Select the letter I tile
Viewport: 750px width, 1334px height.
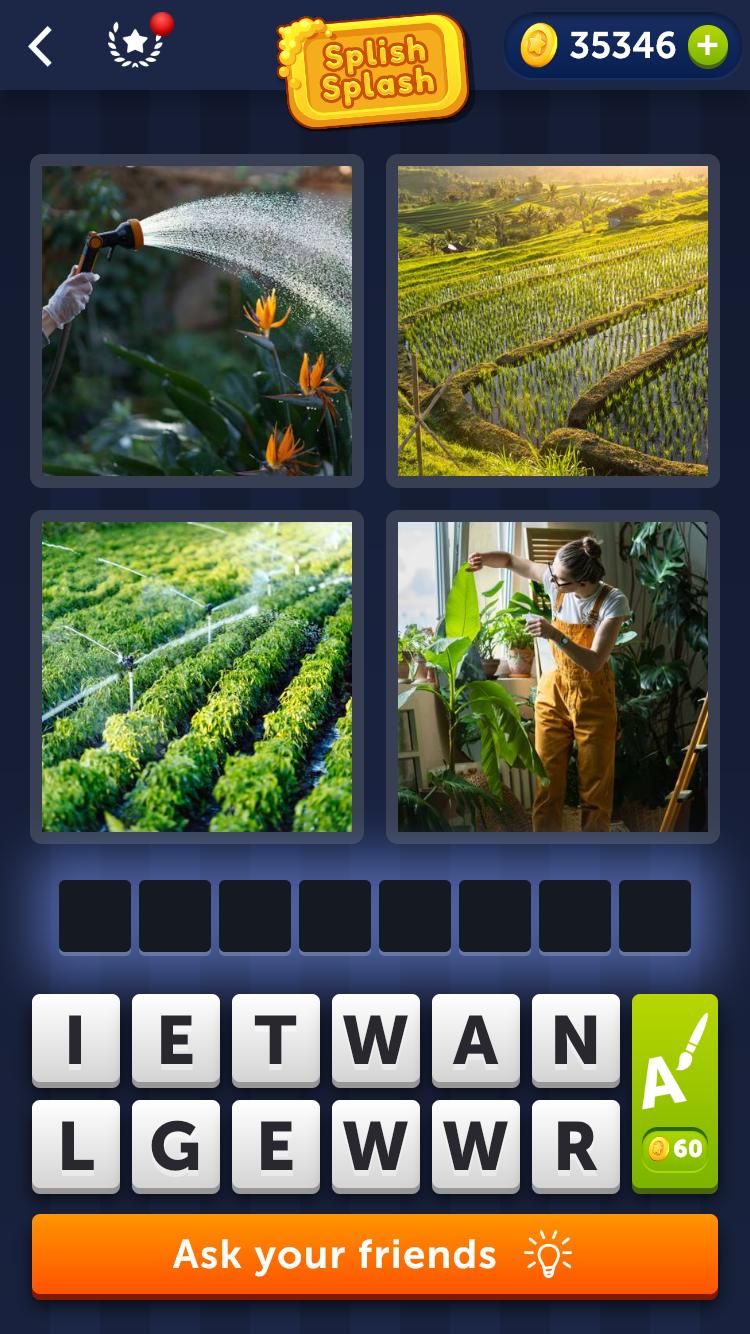pos(76,1040)
